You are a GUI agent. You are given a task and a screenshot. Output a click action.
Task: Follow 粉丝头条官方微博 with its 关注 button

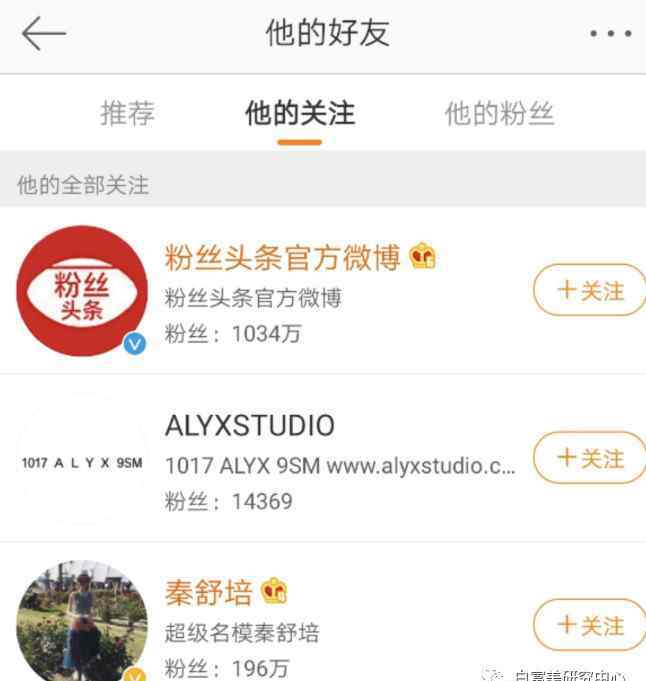coord(590,291)
